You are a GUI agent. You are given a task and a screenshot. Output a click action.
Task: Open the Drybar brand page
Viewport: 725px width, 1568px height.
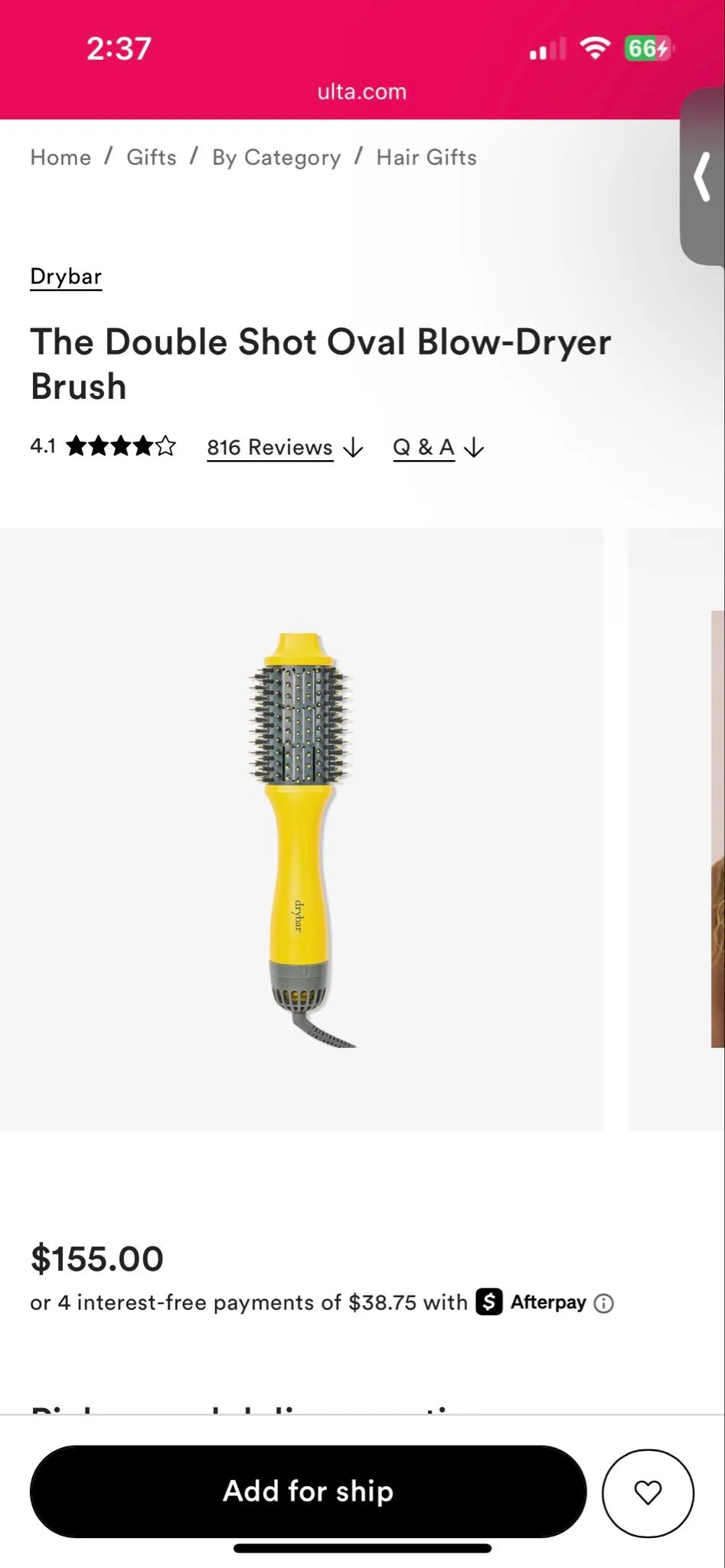tap(66, 276)
